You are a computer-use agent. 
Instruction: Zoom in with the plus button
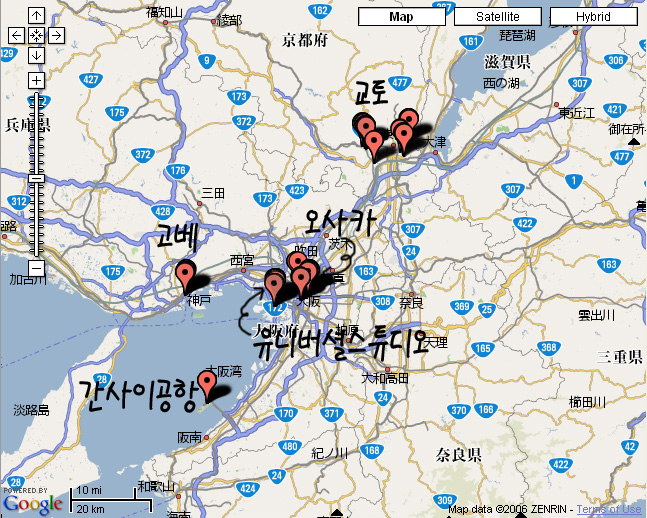(x=37, y=80)
